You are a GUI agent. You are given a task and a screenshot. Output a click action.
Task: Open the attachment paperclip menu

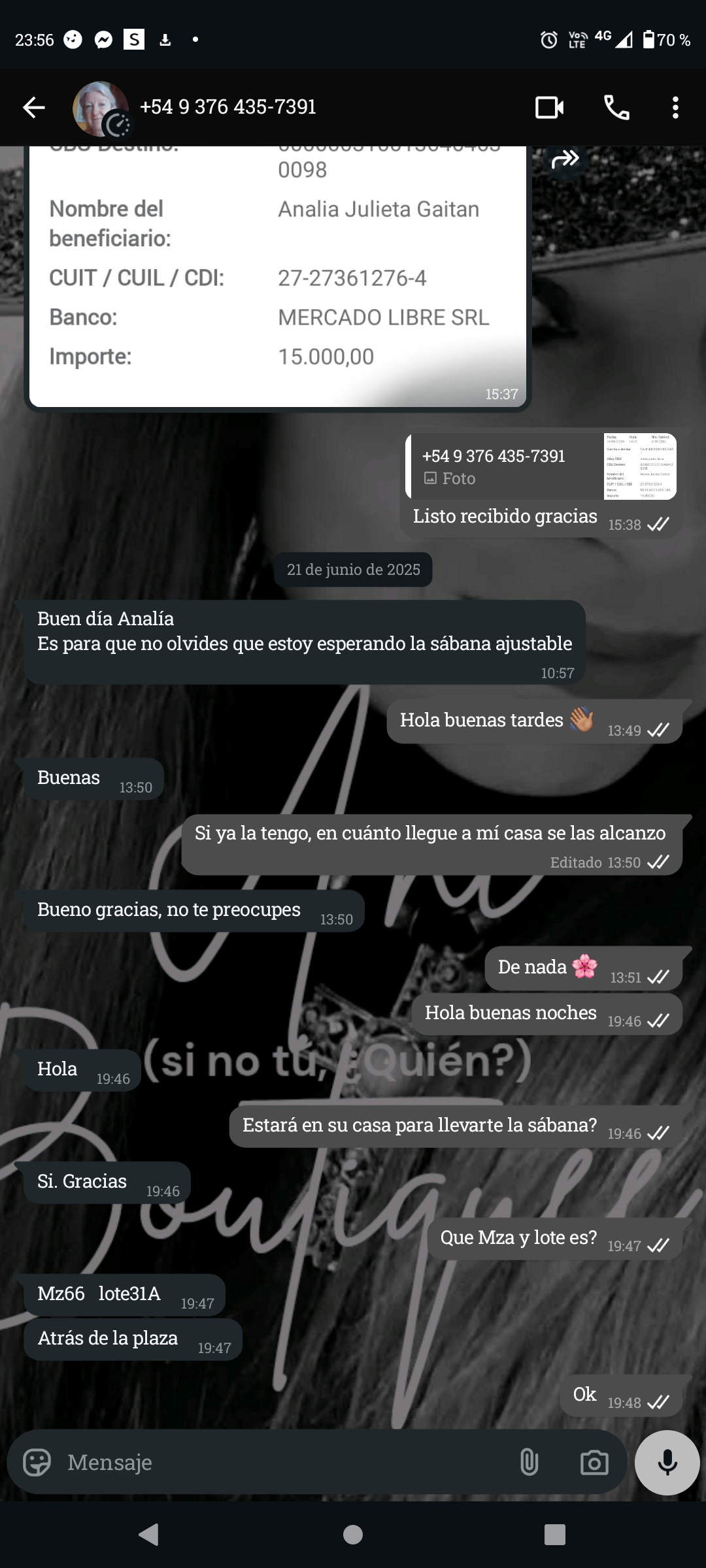pos(529,1462)
